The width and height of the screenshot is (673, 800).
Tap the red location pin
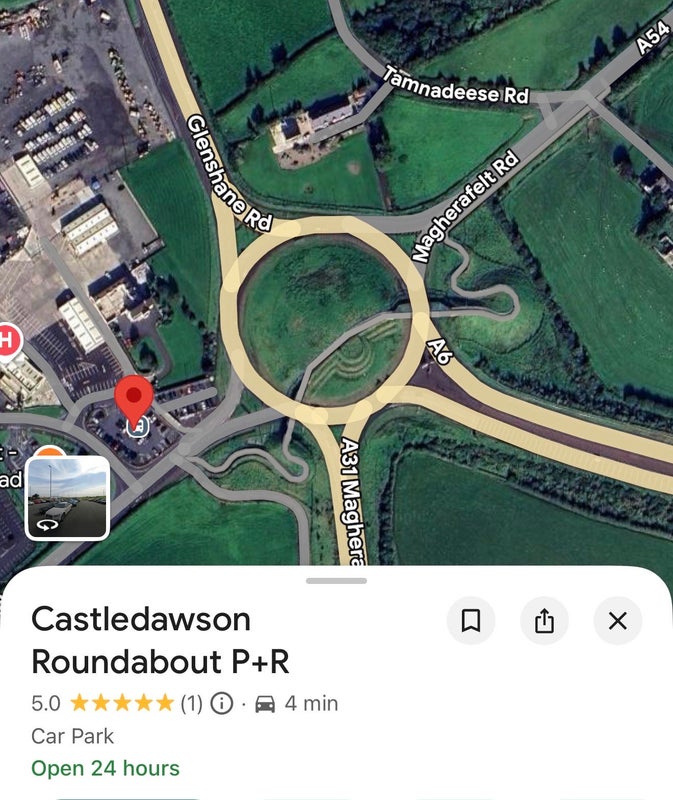tap(135, 400)
